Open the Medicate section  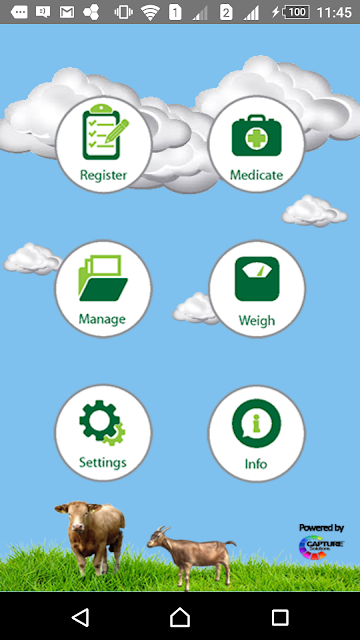pos(257,144)
